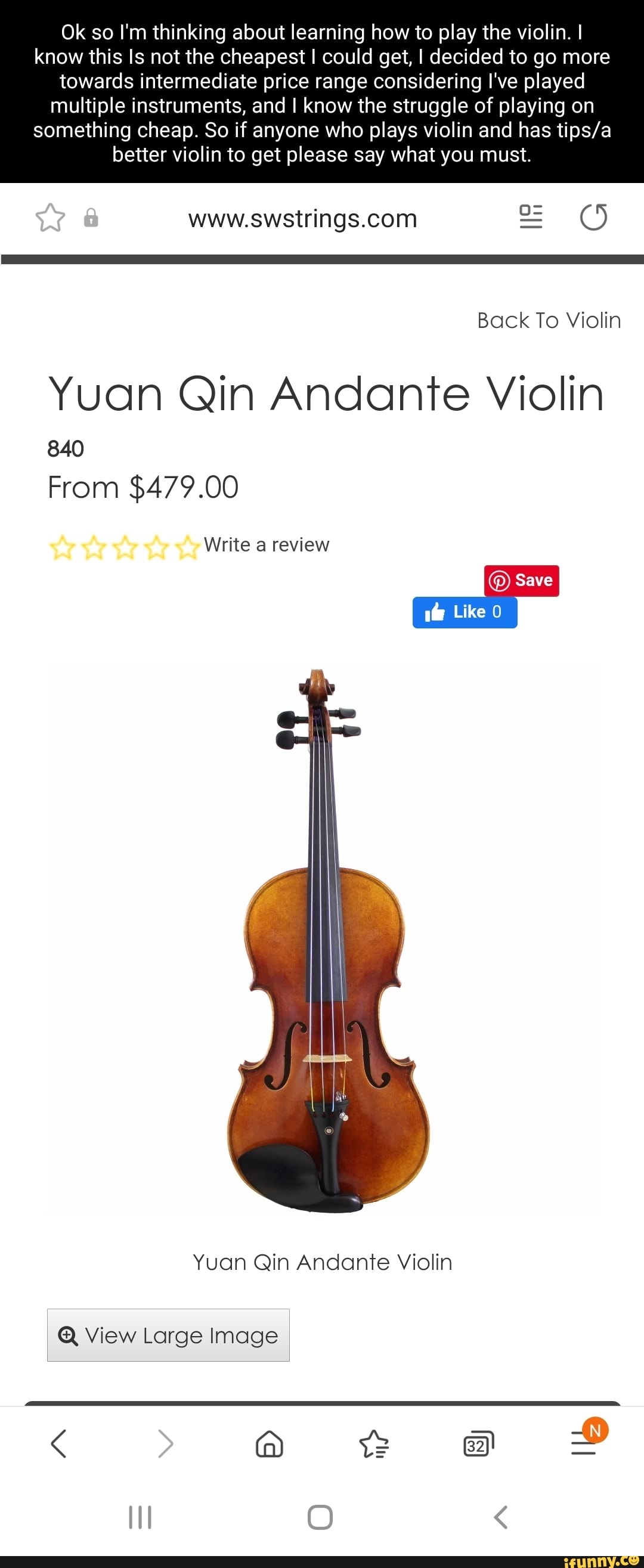Follow the Back To Violin link
The width and height of the screenshot is (644, 1568).
tap(549, 320)
